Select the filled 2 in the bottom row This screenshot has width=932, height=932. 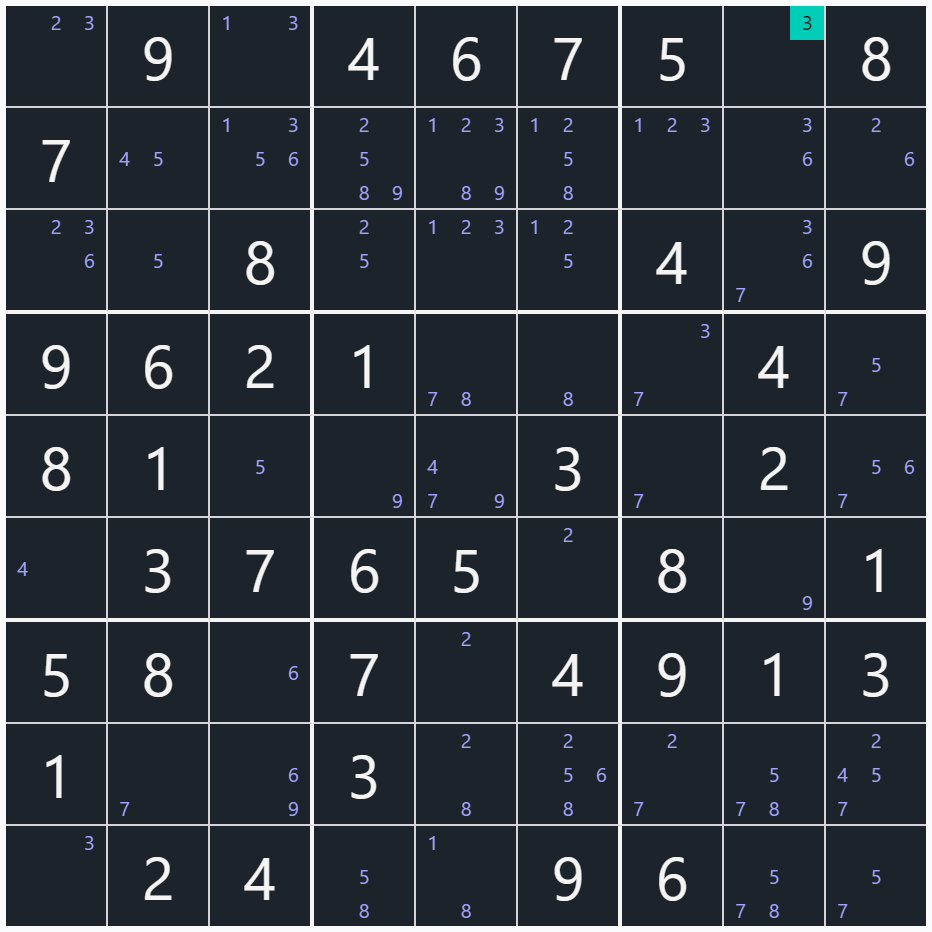[x=158, y=877]
